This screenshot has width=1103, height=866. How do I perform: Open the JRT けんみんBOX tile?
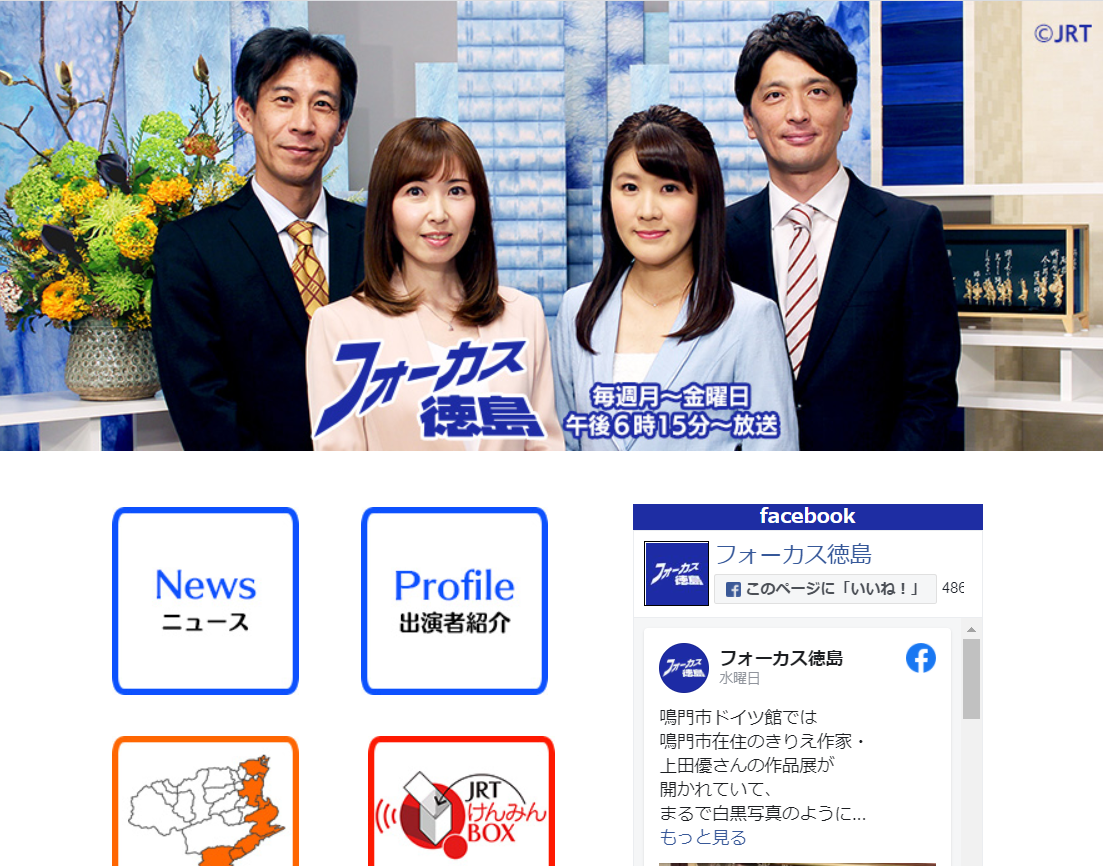coord(461,805)
